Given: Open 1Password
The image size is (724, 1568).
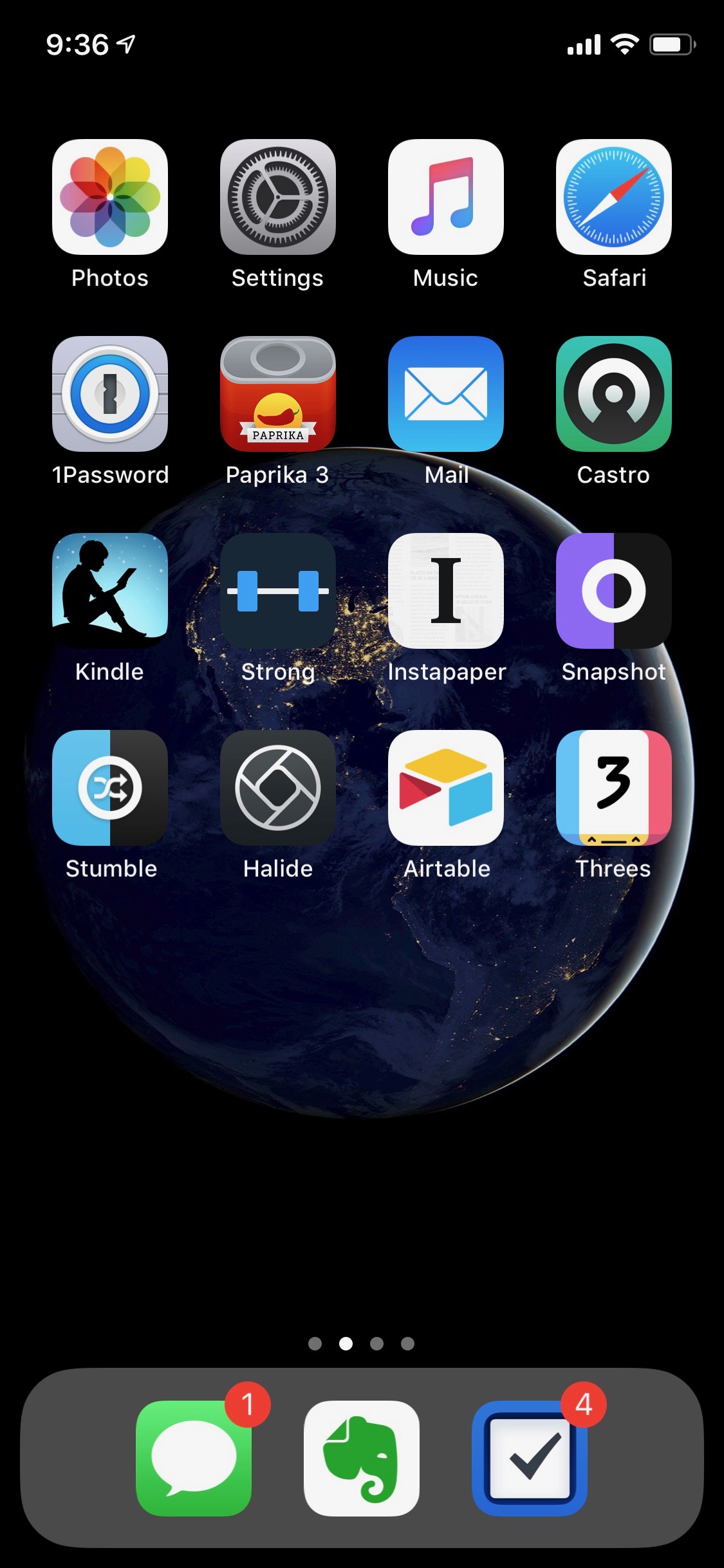Looking at the screenshot, I should pyautogui.click(x=110, y=394).
